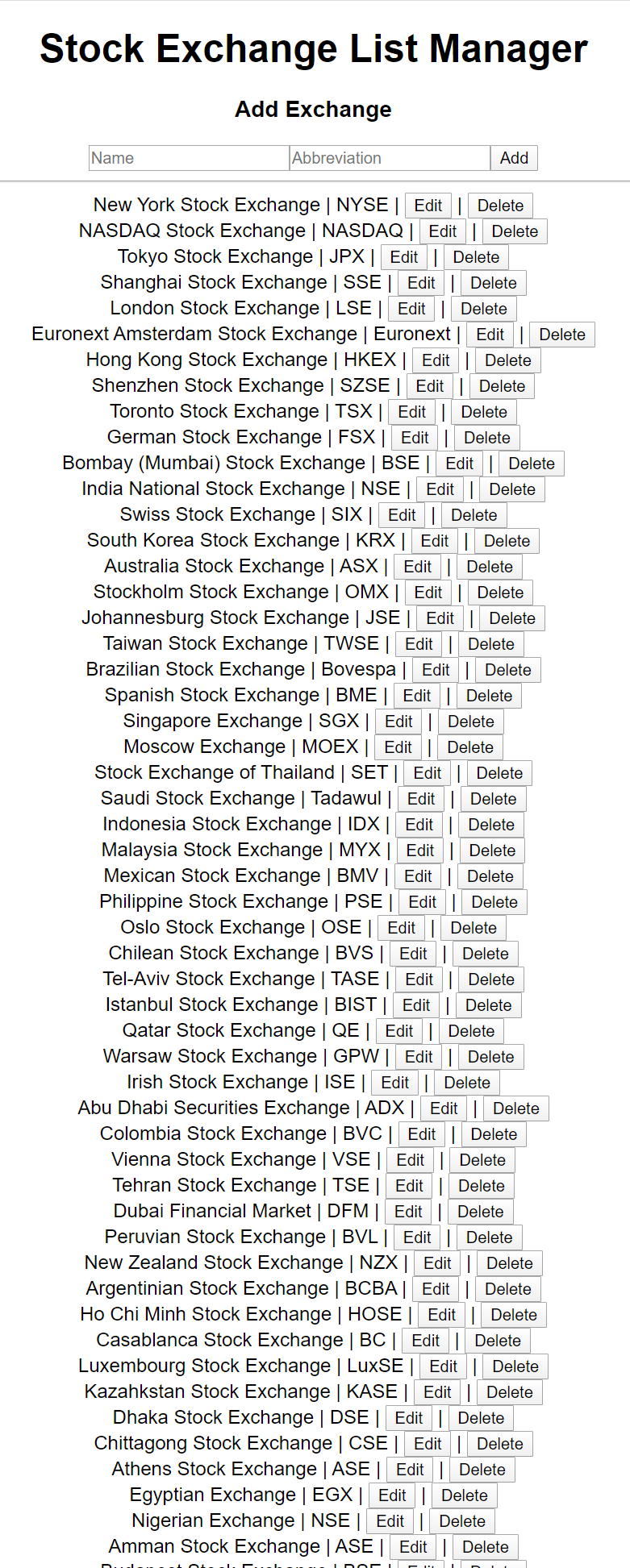Edit the Istanbul Stock Exchange

tap(416, 1005)
